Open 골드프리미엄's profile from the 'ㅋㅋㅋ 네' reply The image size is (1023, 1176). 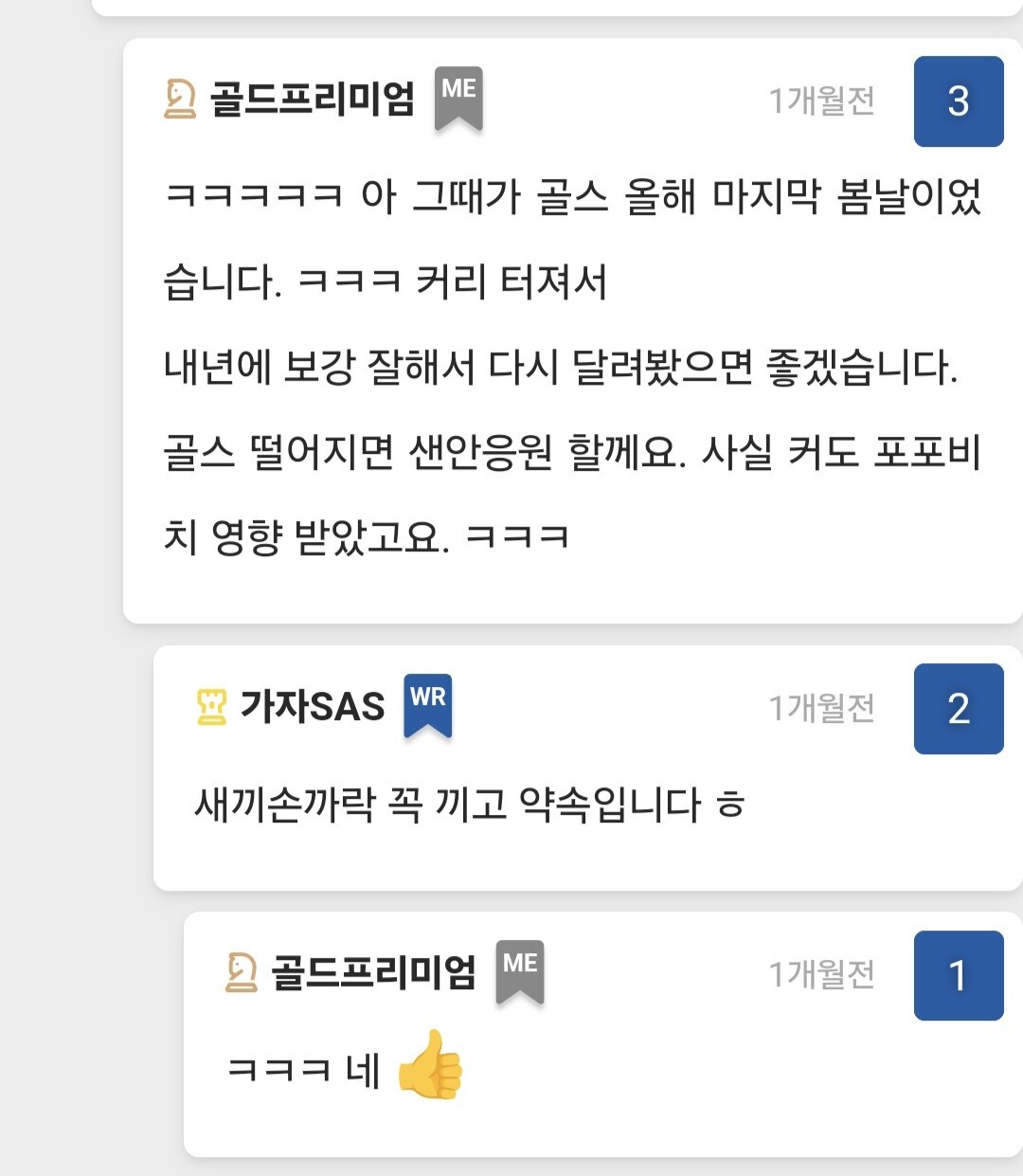point(373,973)
